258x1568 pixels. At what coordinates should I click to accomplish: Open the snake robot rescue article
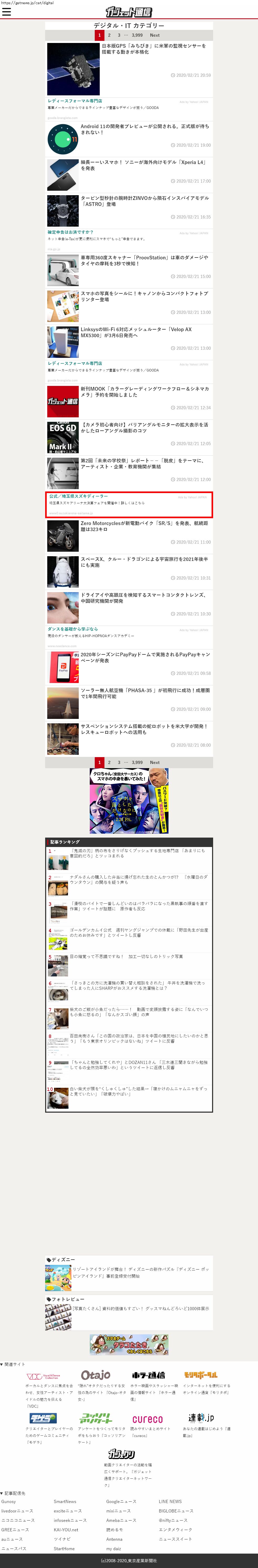(145, 729)
